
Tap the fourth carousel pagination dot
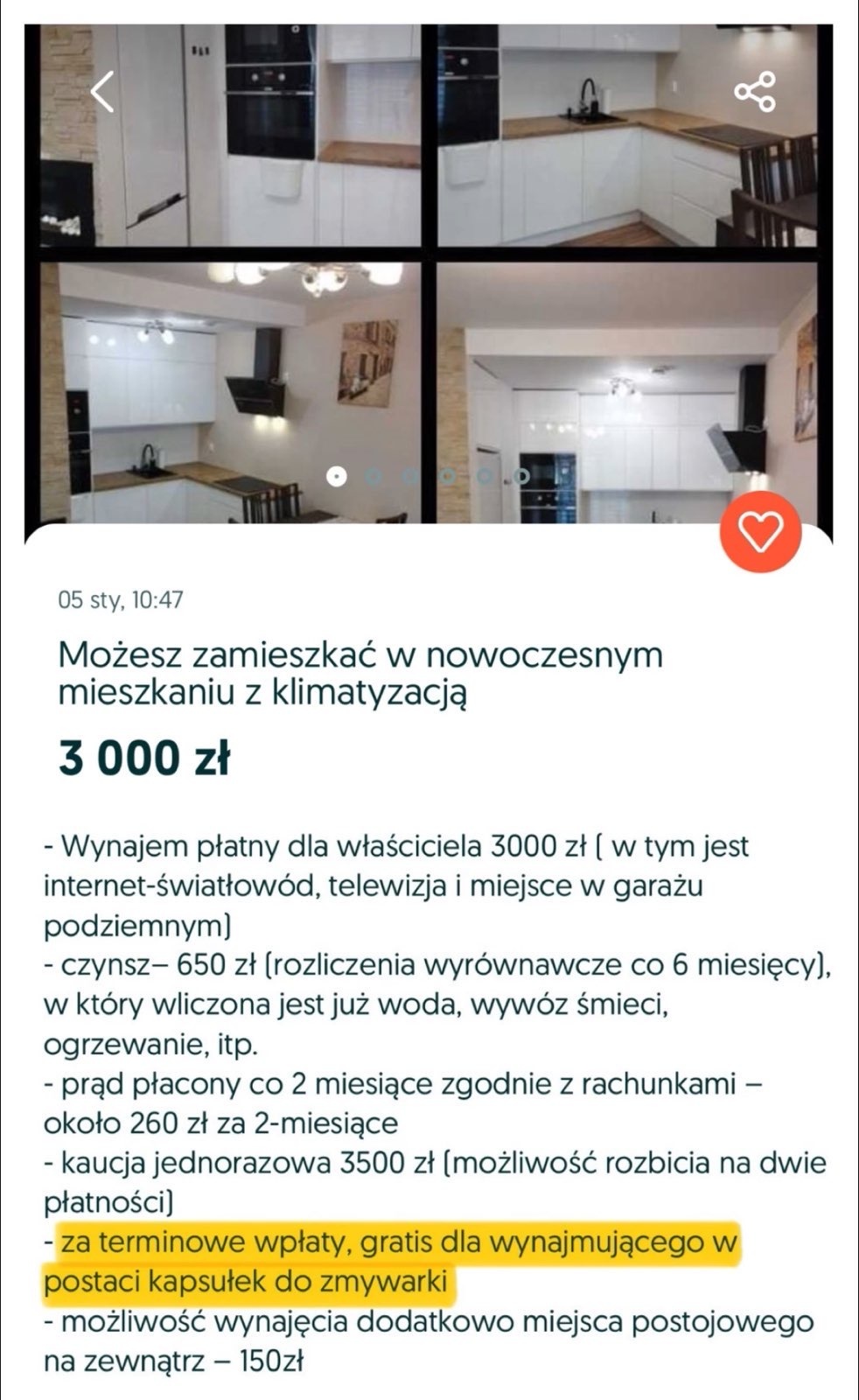point(447,476)
